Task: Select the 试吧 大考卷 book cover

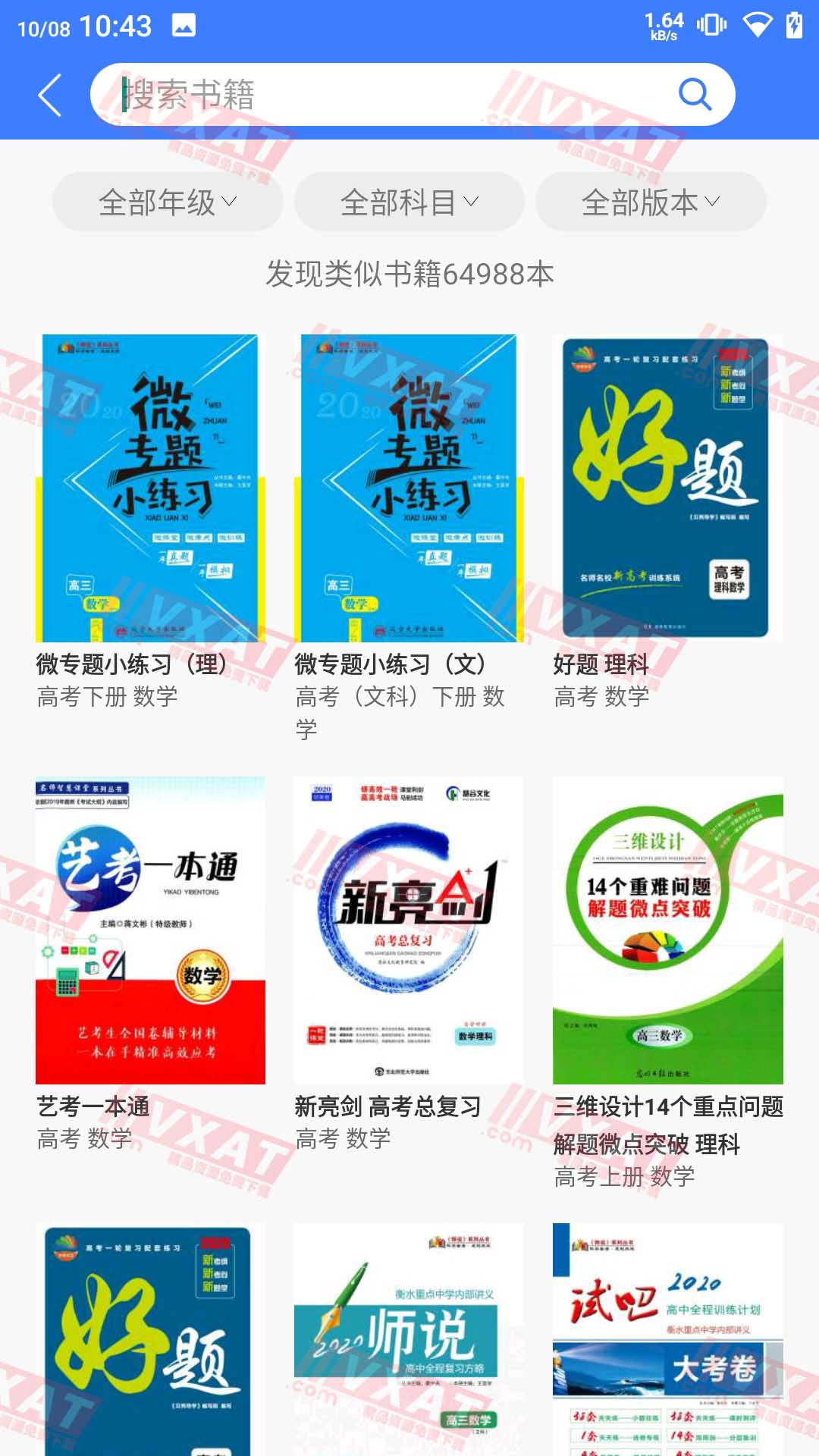Action: click(x=667, y=1338)
